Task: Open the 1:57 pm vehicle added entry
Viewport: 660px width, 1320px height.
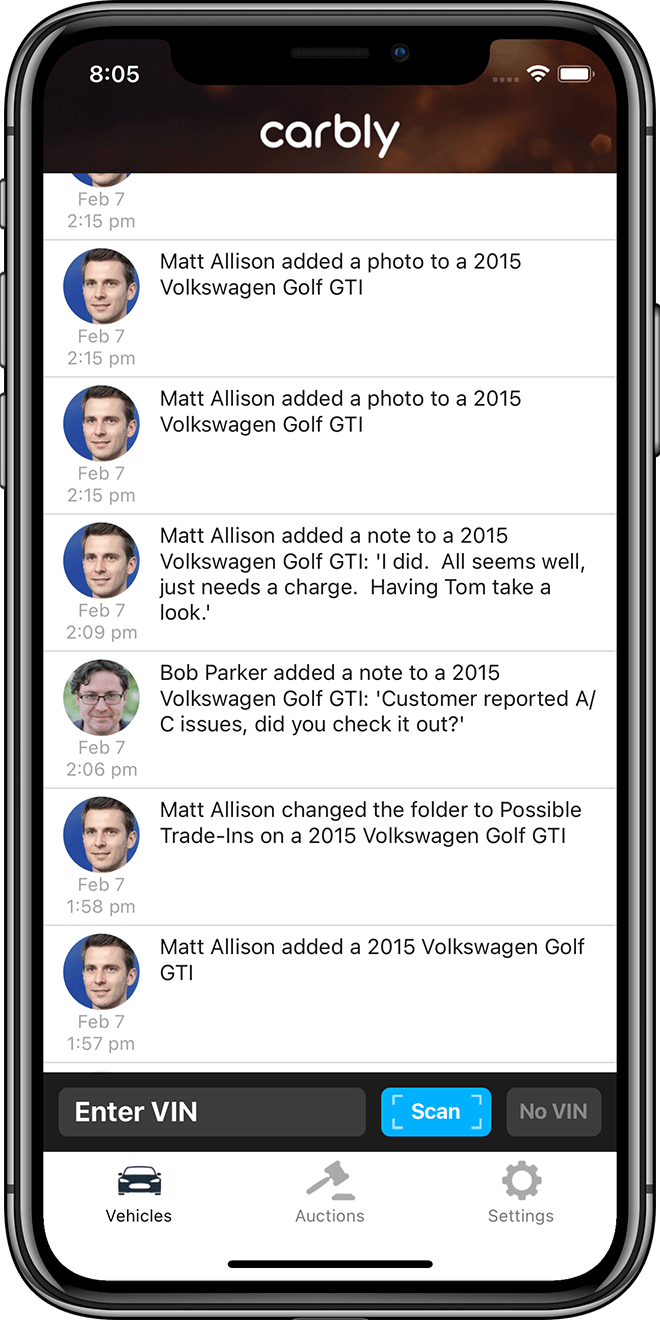Action: pos(372,960)
